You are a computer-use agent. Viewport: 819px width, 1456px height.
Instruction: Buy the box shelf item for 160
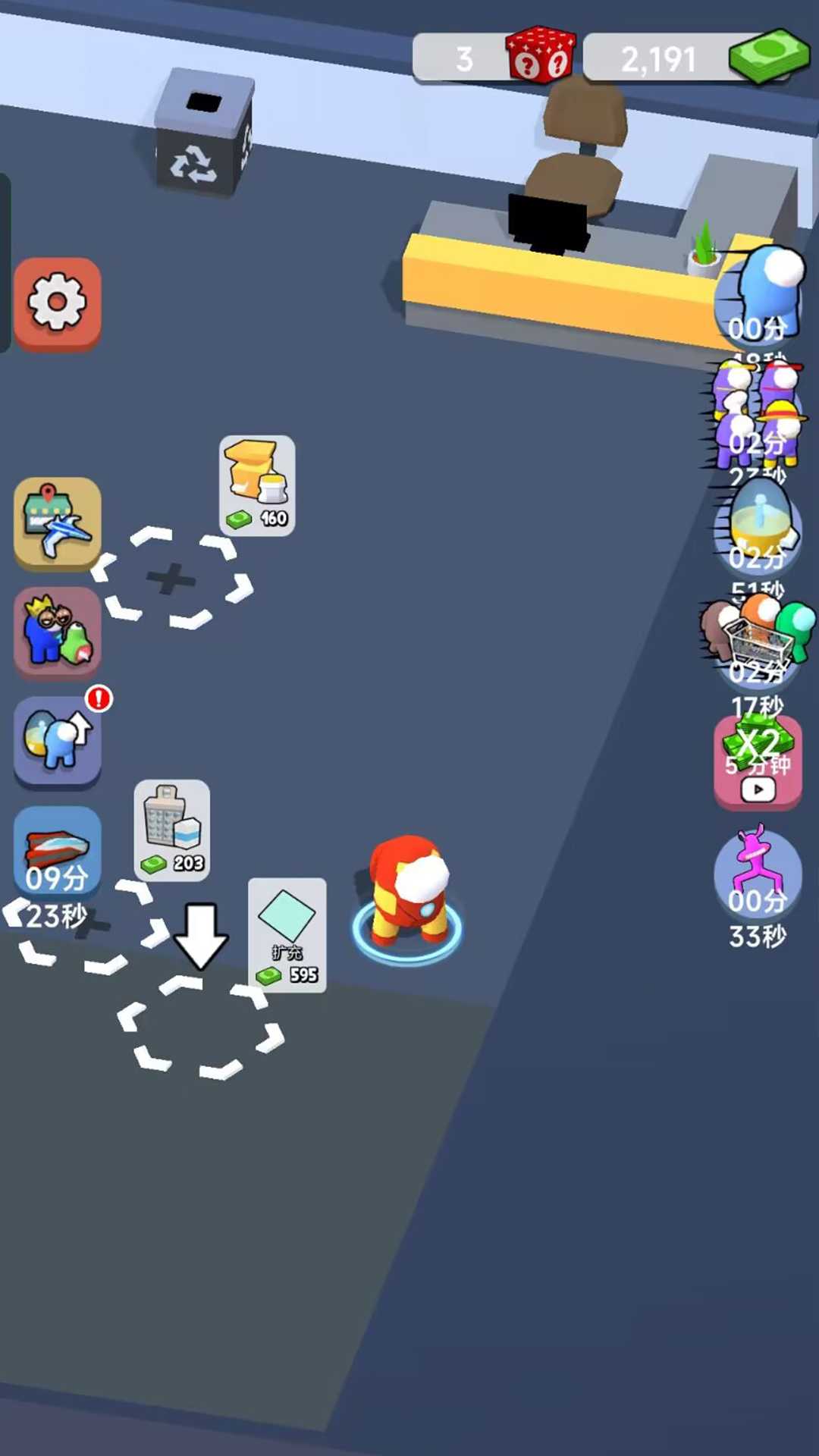257,485
